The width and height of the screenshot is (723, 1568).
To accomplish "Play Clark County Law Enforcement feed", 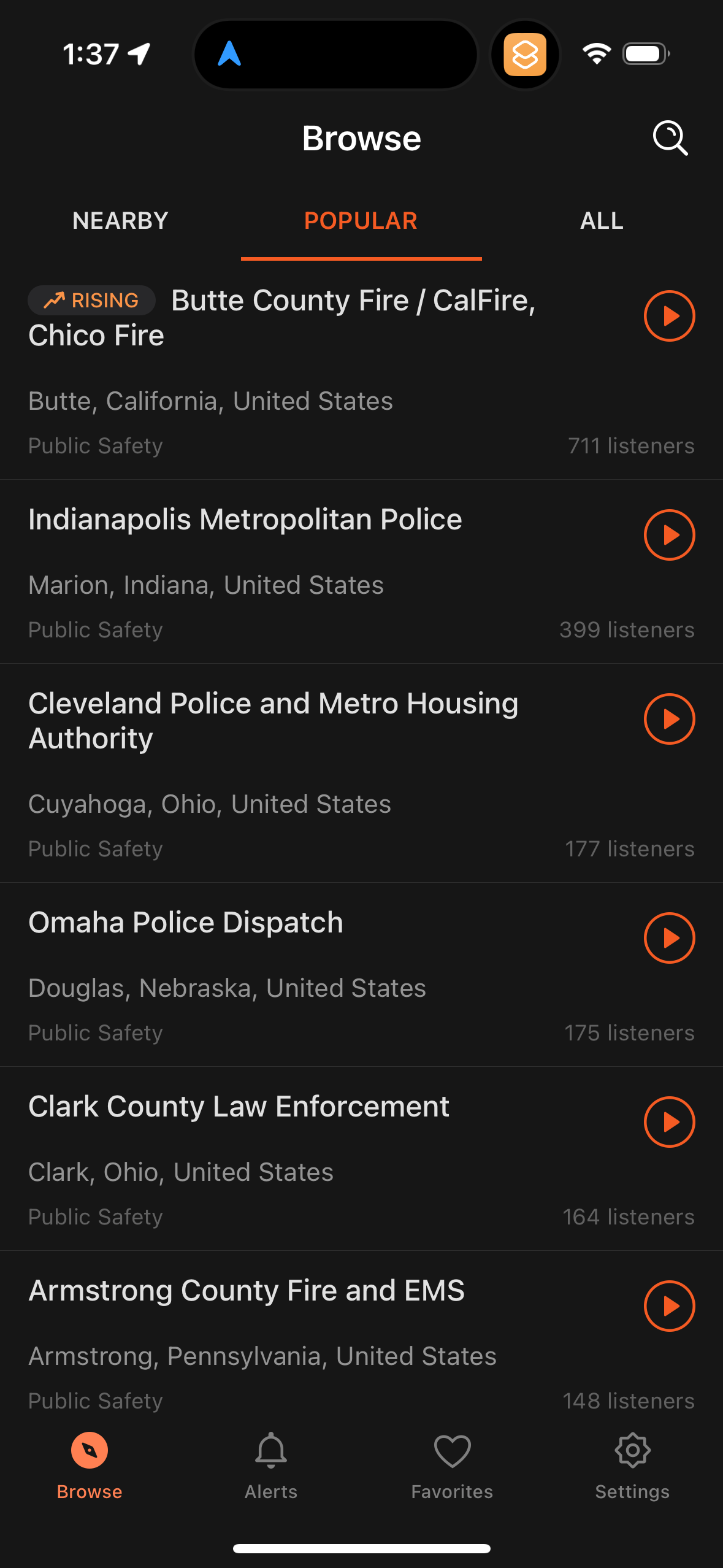I will point(670,1123).
